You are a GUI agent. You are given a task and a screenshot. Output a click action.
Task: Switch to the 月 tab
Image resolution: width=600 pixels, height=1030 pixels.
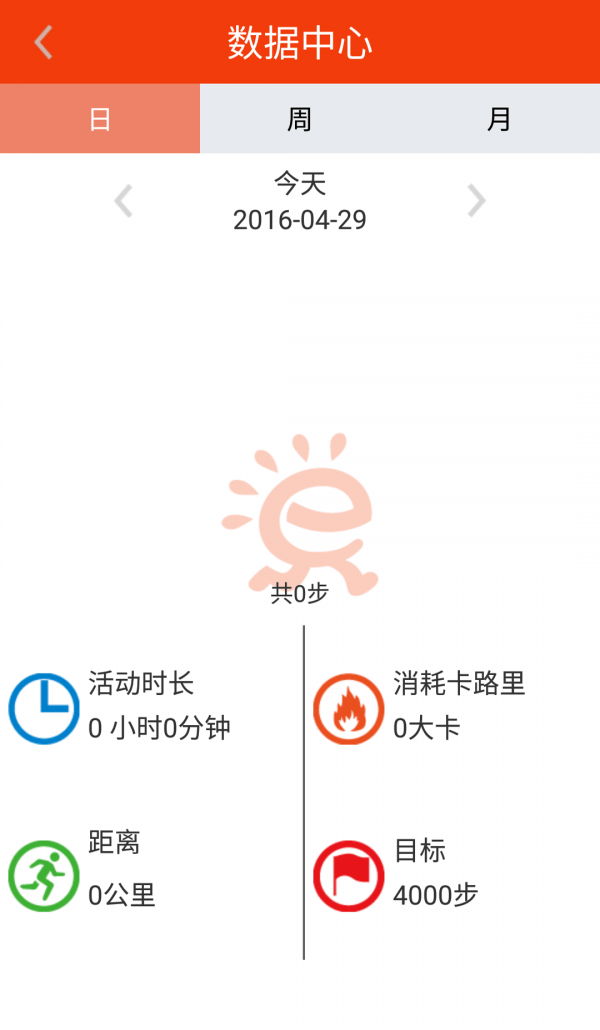point(499,119)
